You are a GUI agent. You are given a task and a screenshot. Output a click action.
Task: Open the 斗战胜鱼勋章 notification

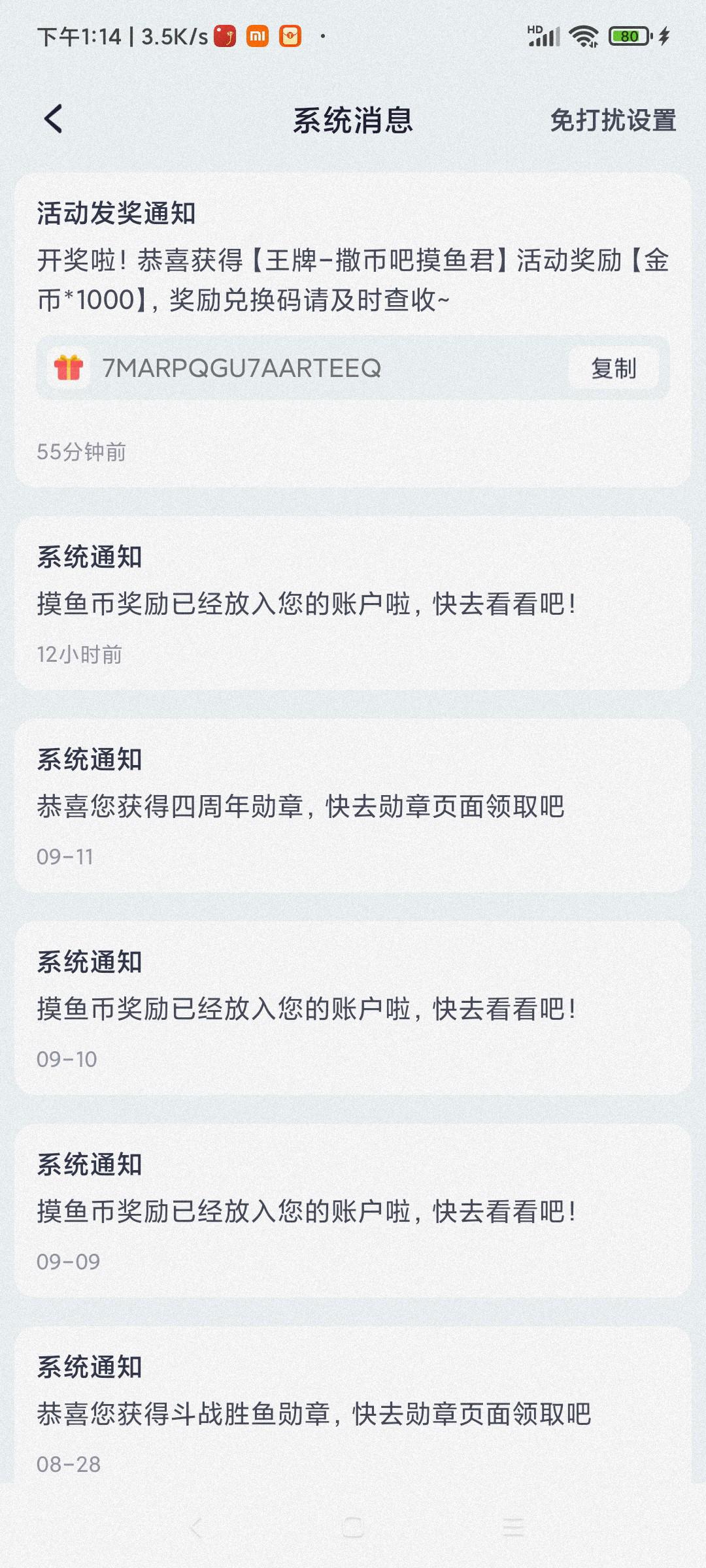coord(353,1414)
